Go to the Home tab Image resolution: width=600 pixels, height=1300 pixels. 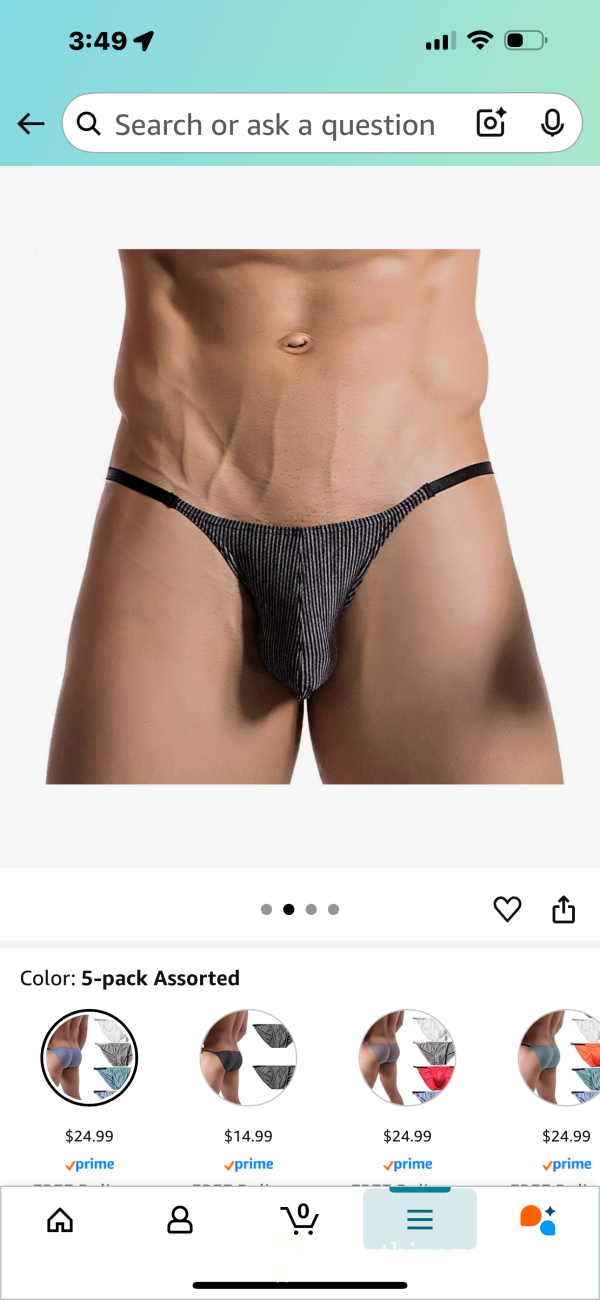pyautogui.click(x=60, y=1220)
